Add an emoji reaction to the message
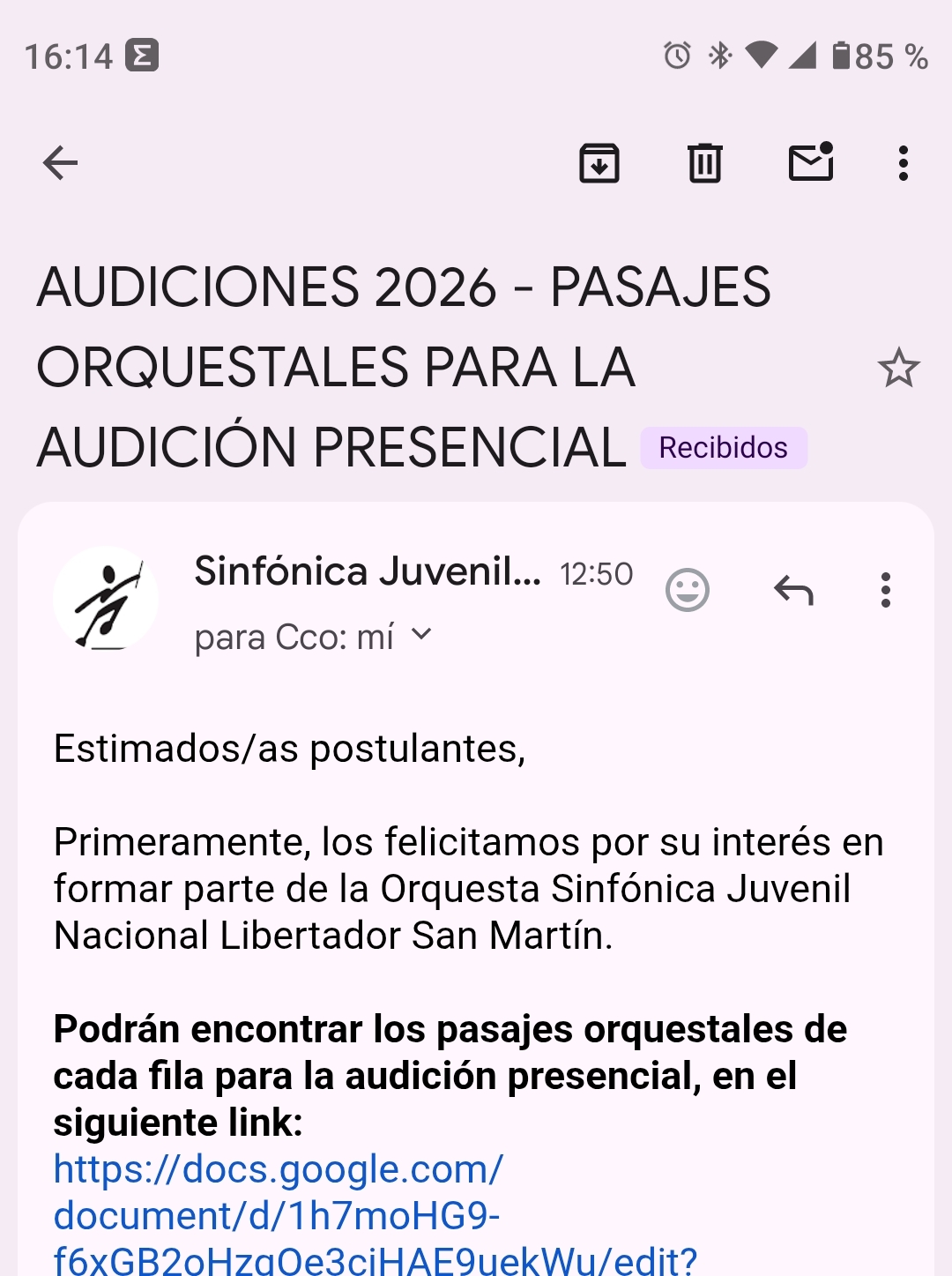Viewport: 952px width, 1276px height. pyautogui.click(x=688, y=590)
